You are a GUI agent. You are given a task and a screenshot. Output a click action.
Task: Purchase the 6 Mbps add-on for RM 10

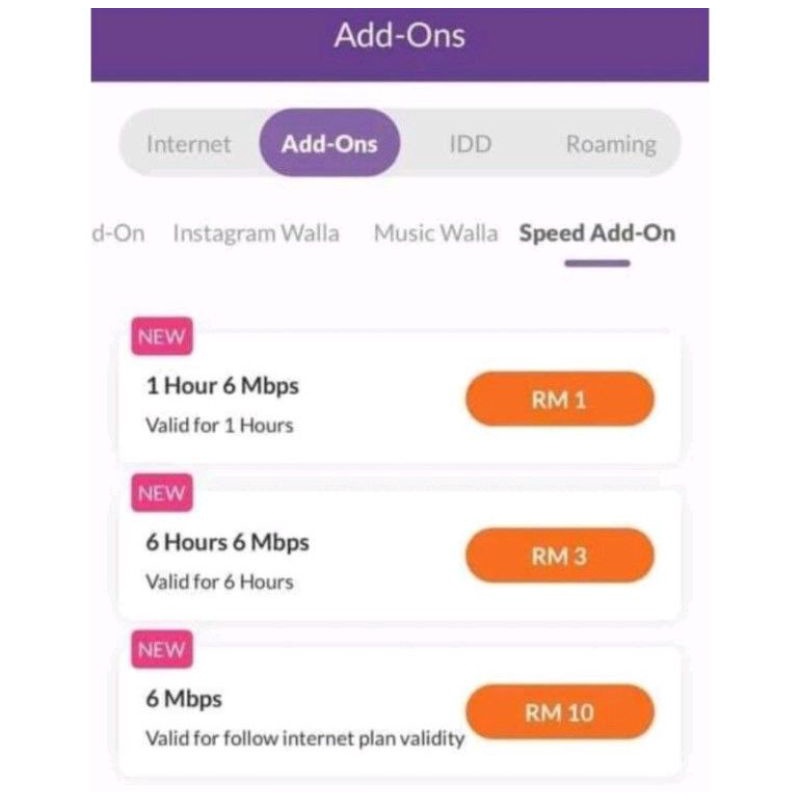click(x=560, y=712)
